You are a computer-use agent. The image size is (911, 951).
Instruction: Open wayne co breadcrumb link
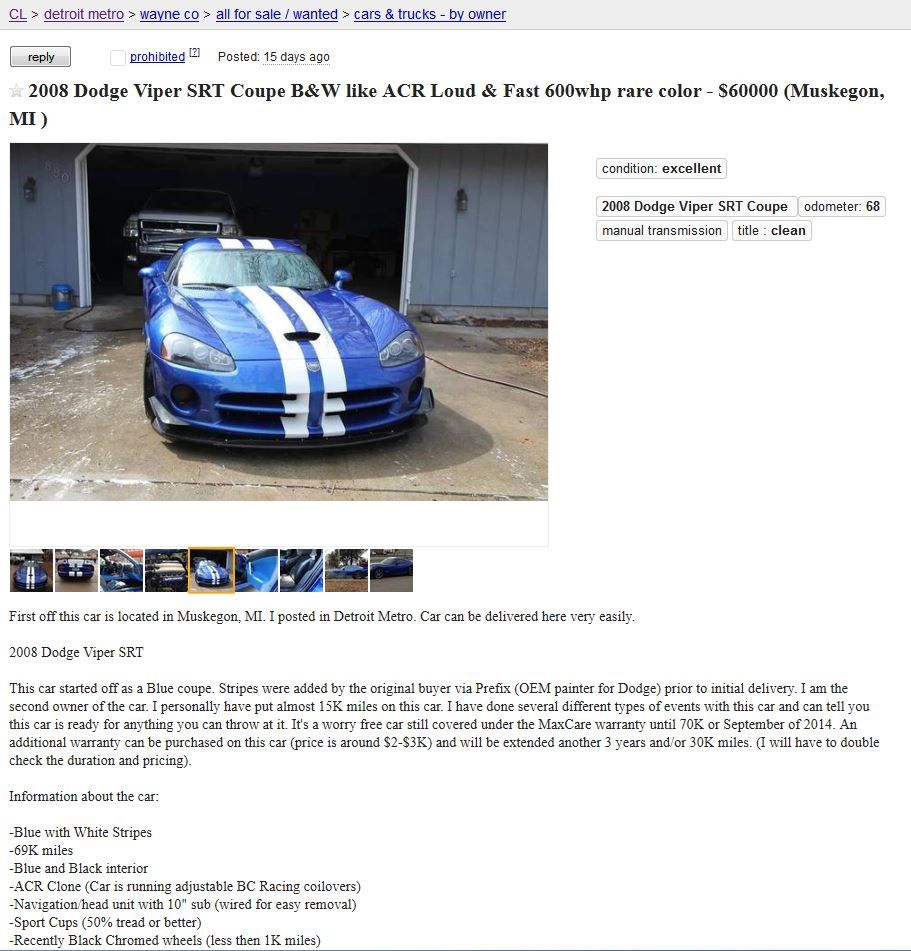(169, 14)
